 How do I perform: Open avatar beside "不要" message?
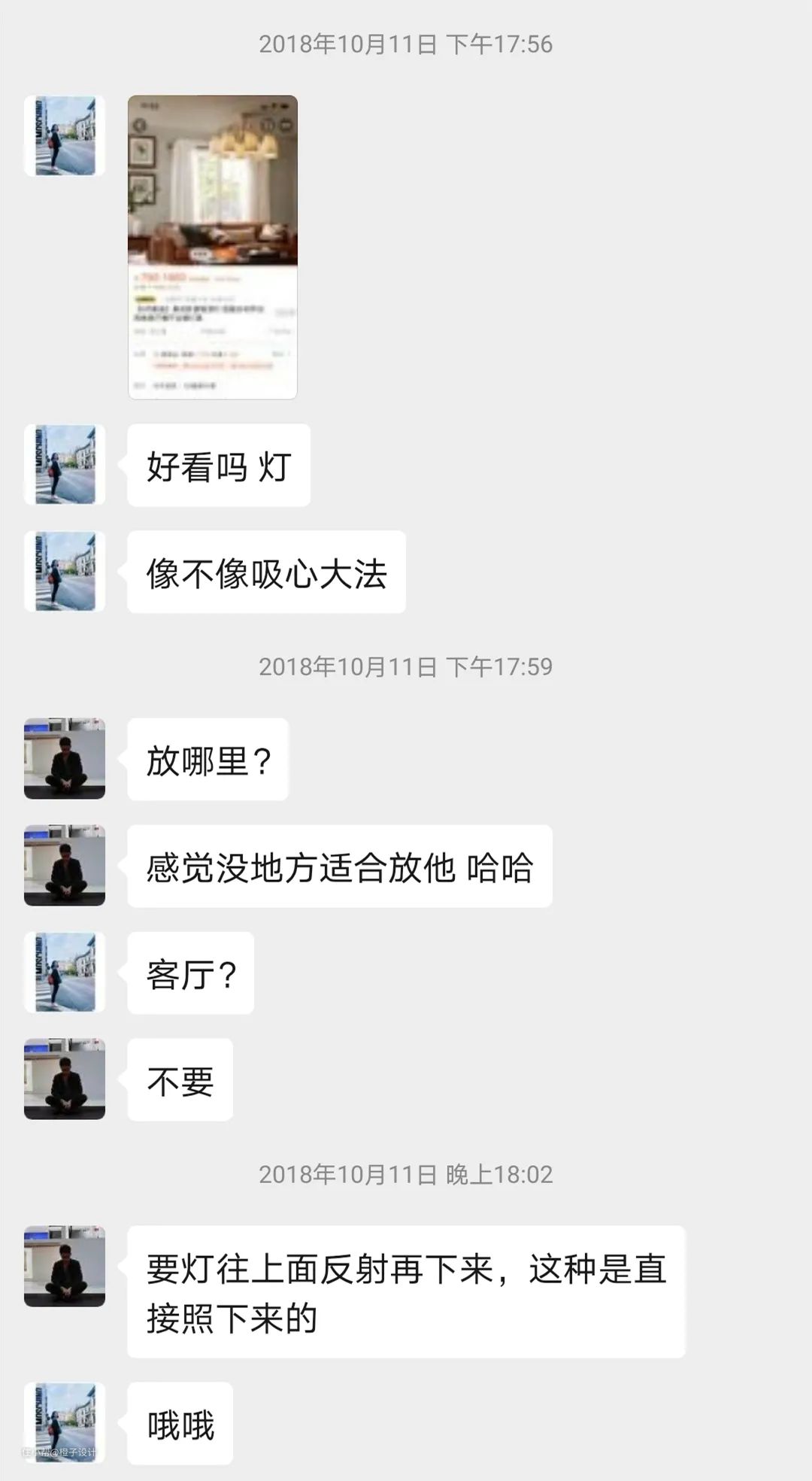click(x=65, y=1079)
